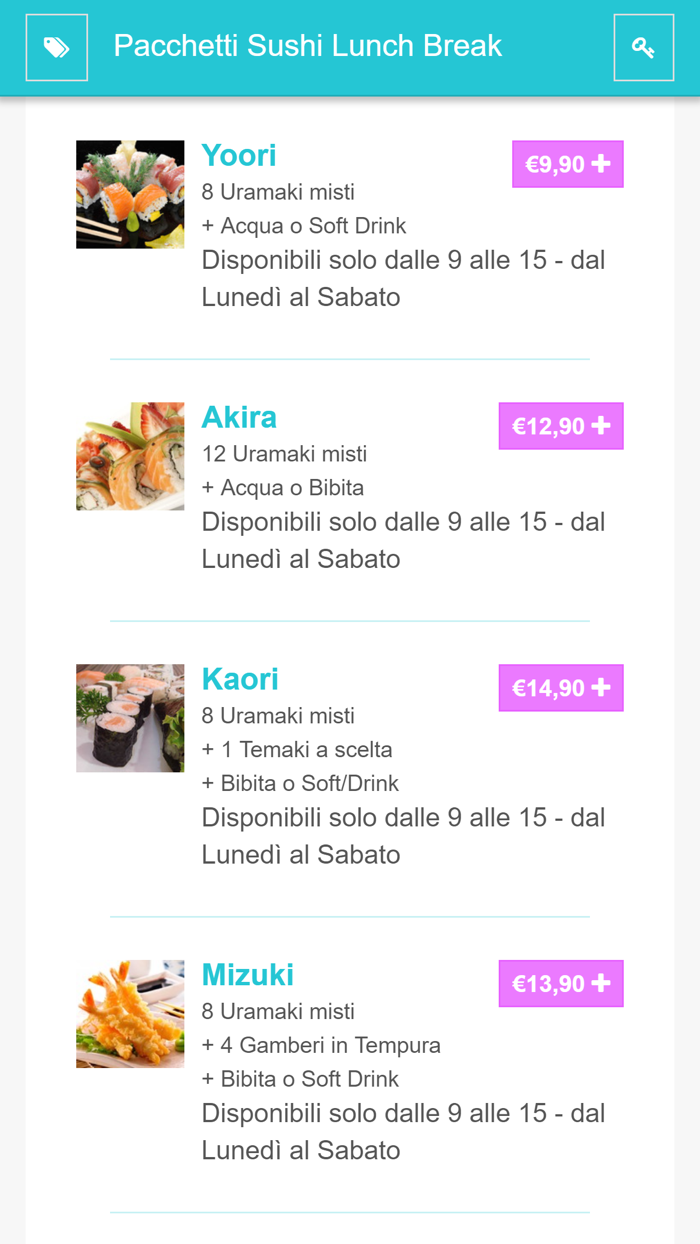Open the Kaori sushi photo
This screenshot has width=700, height=1244.
(130, 718)
